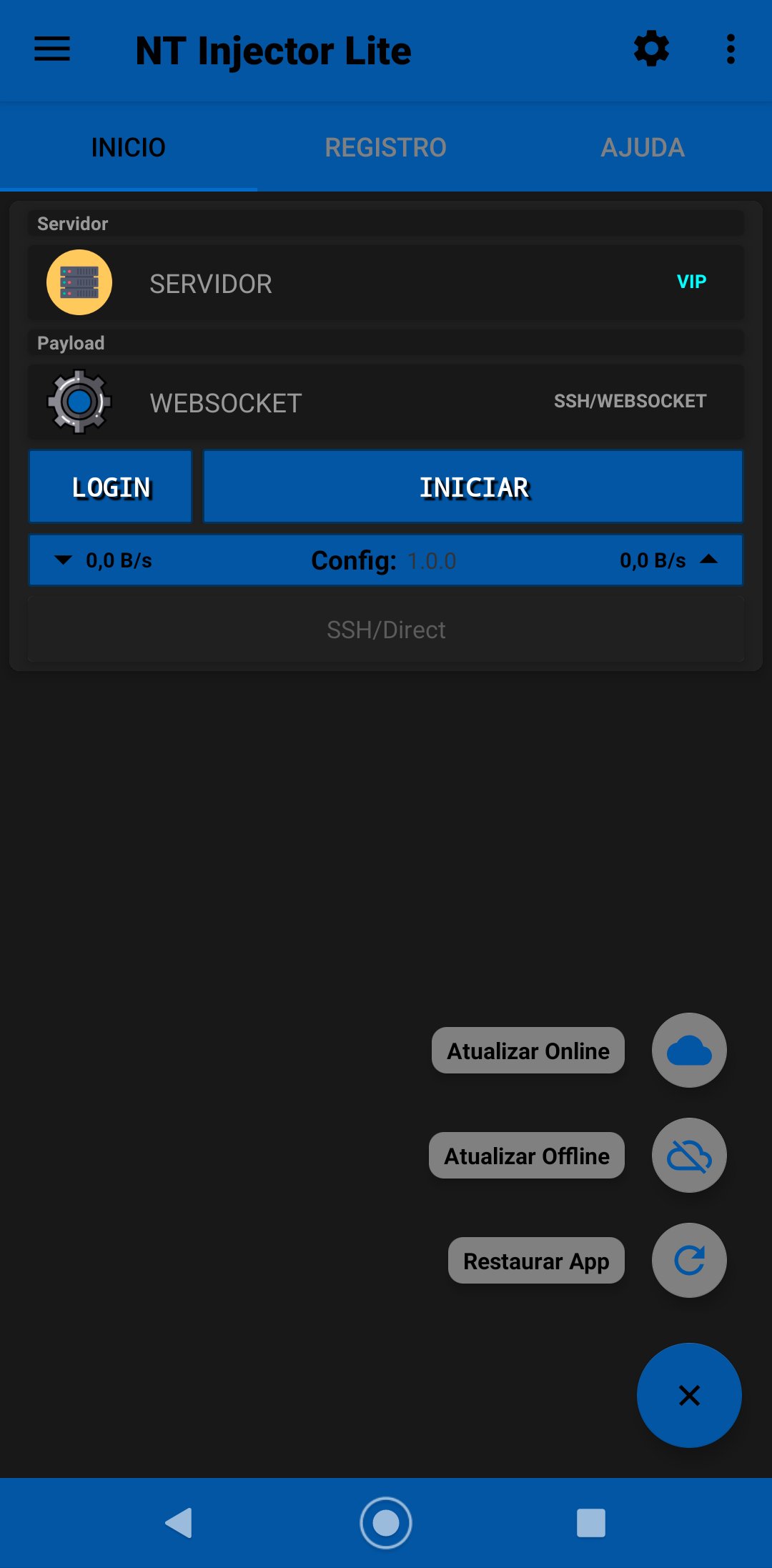This screenshot has width=772, height=1568.
Task: Click the Atualizar Offline cloud-off icon
Action: point(688,1155)
